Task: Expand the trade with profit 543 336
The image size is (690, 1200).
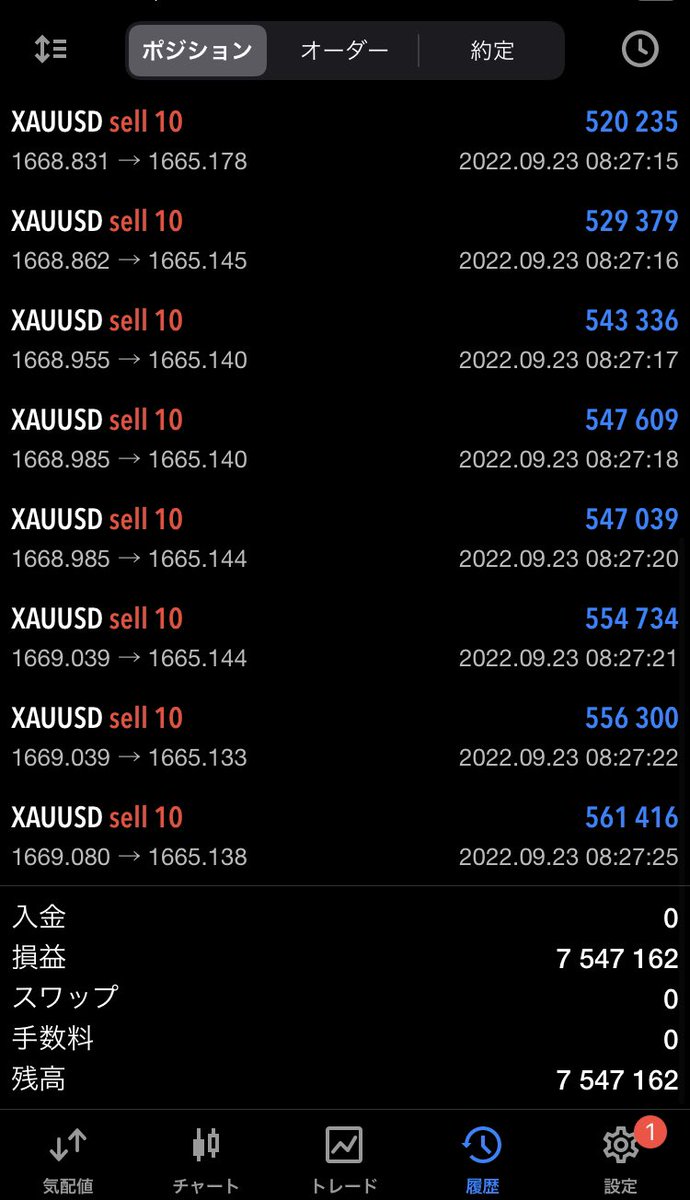Action: [345, 339]
